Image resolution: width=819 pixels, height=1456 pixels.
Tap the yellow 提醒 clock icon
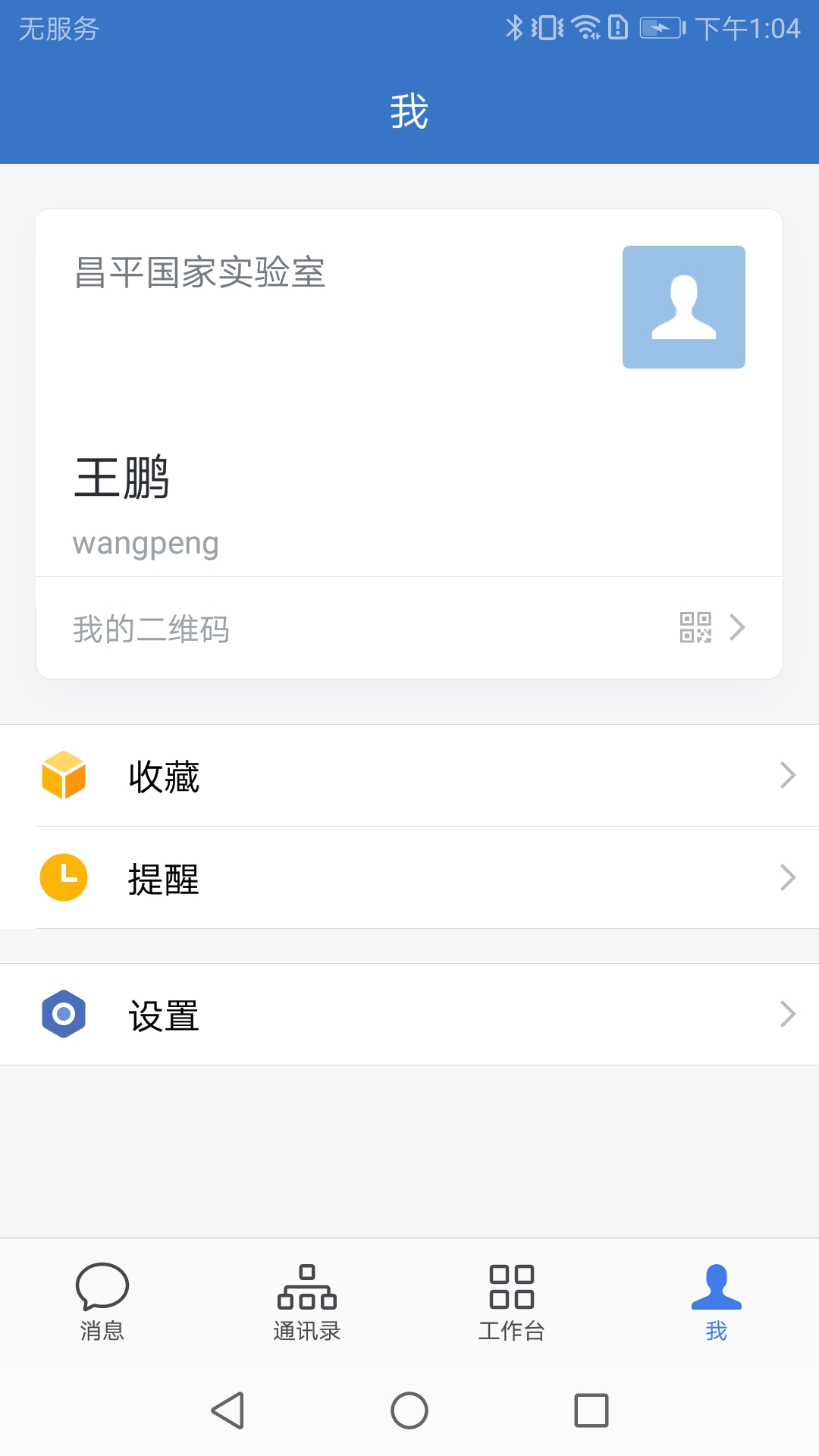click(64, 878)
